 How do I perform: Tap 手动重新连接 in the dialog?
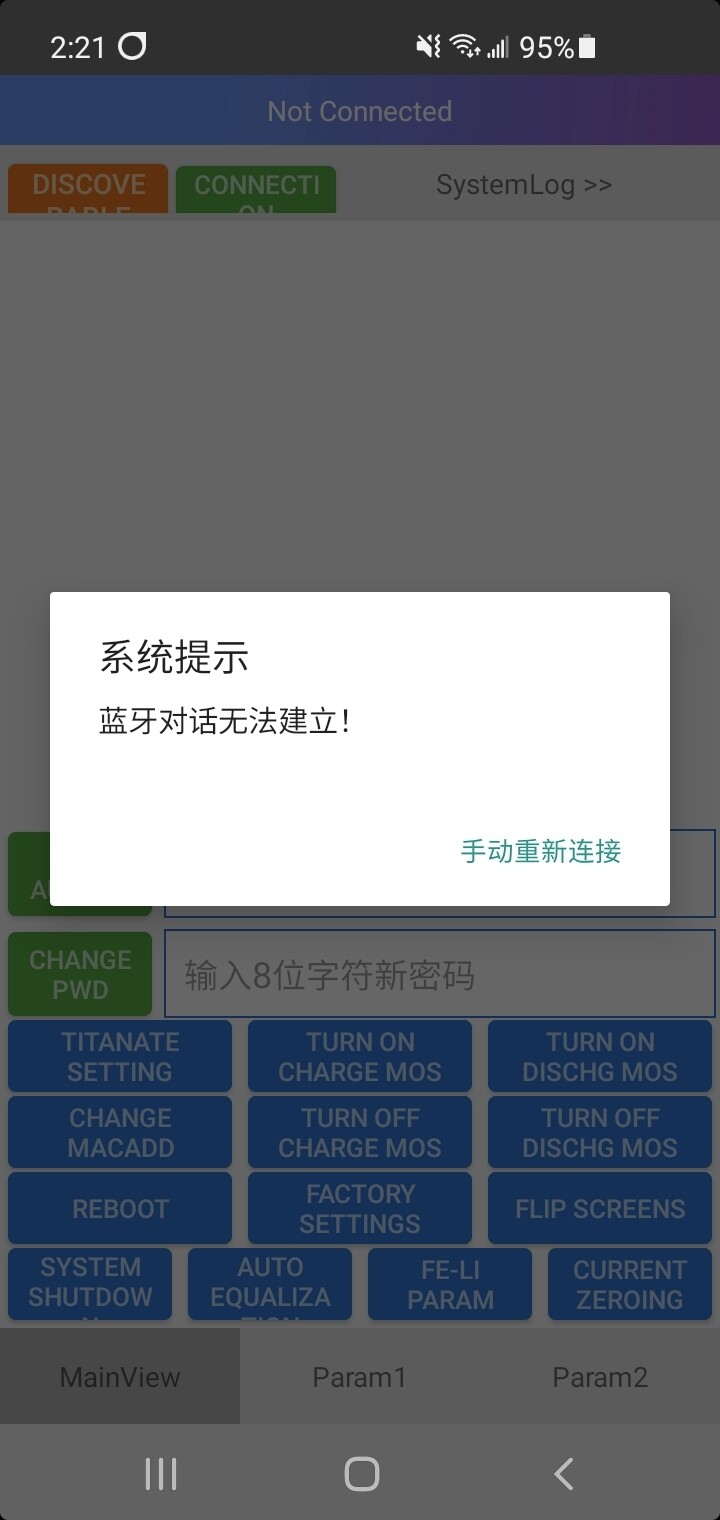(541, 851)
